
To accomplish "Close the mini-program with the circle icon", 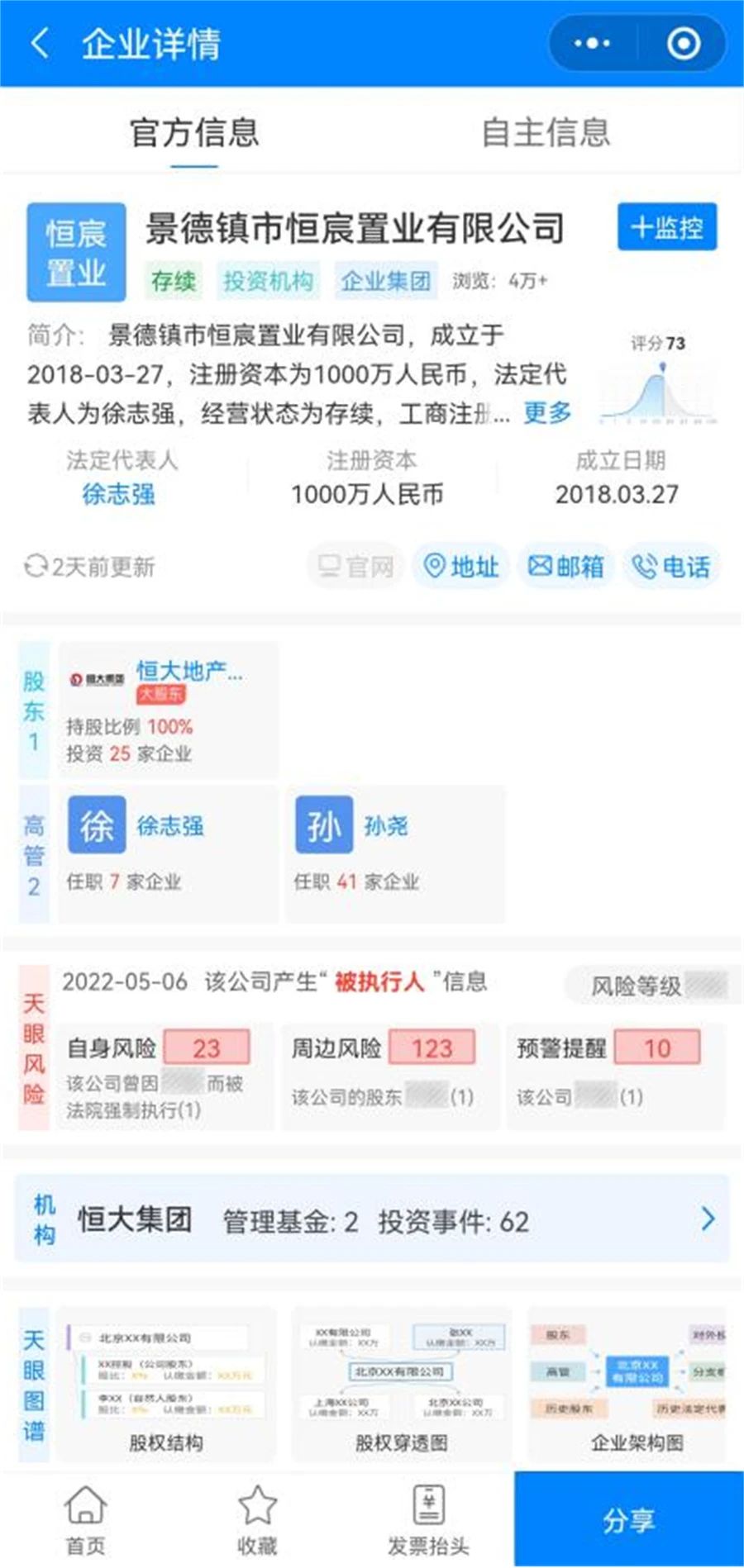I will (683, 43).
